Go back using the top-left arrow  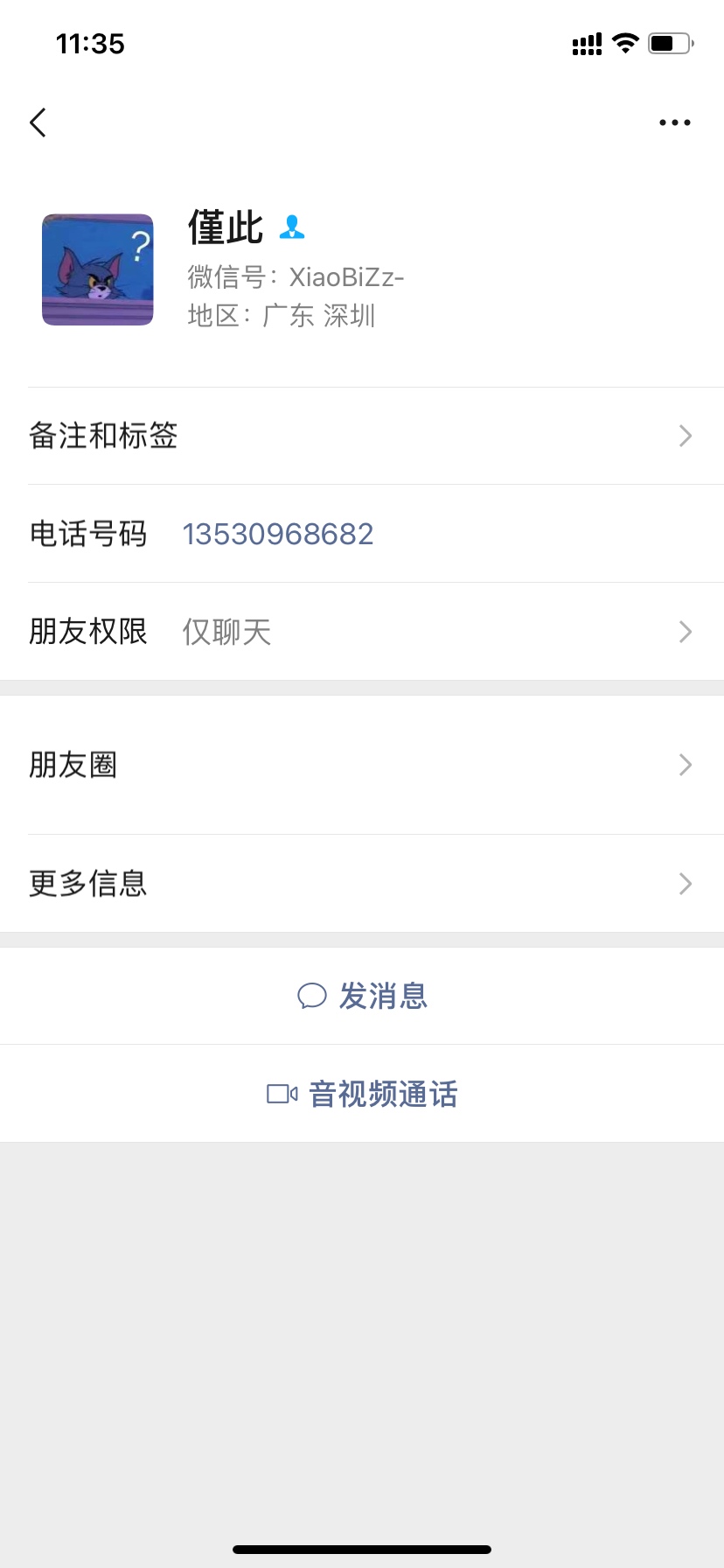point(38,122)
